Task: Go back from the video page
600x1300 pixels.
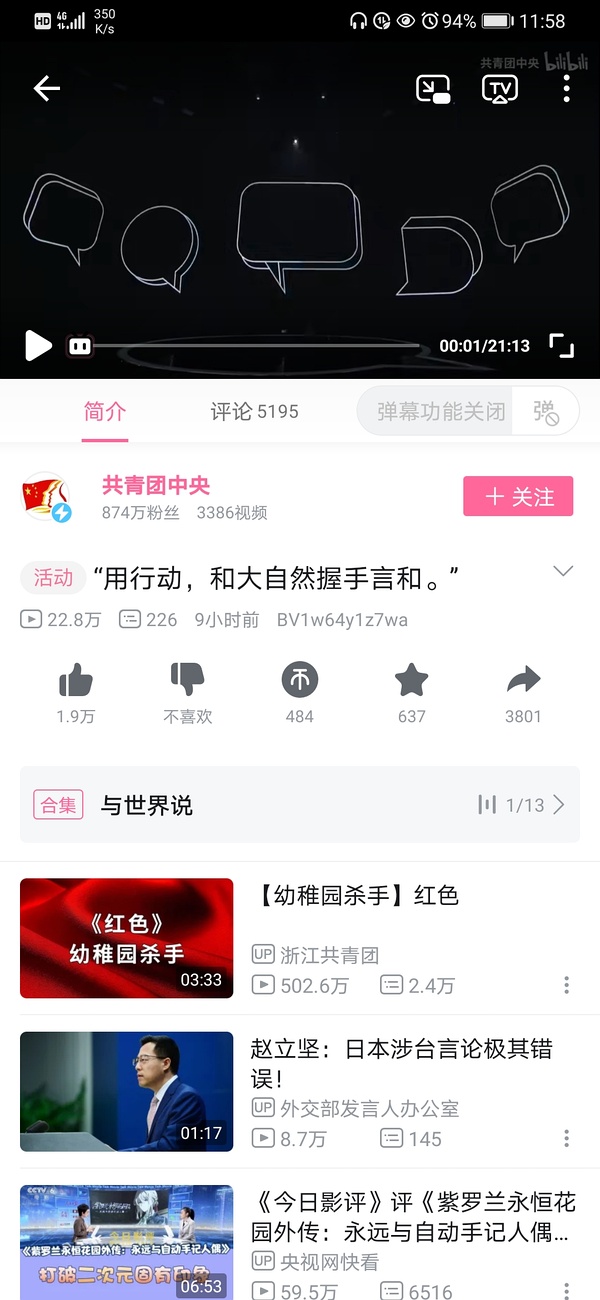Action: coord(46,88)
